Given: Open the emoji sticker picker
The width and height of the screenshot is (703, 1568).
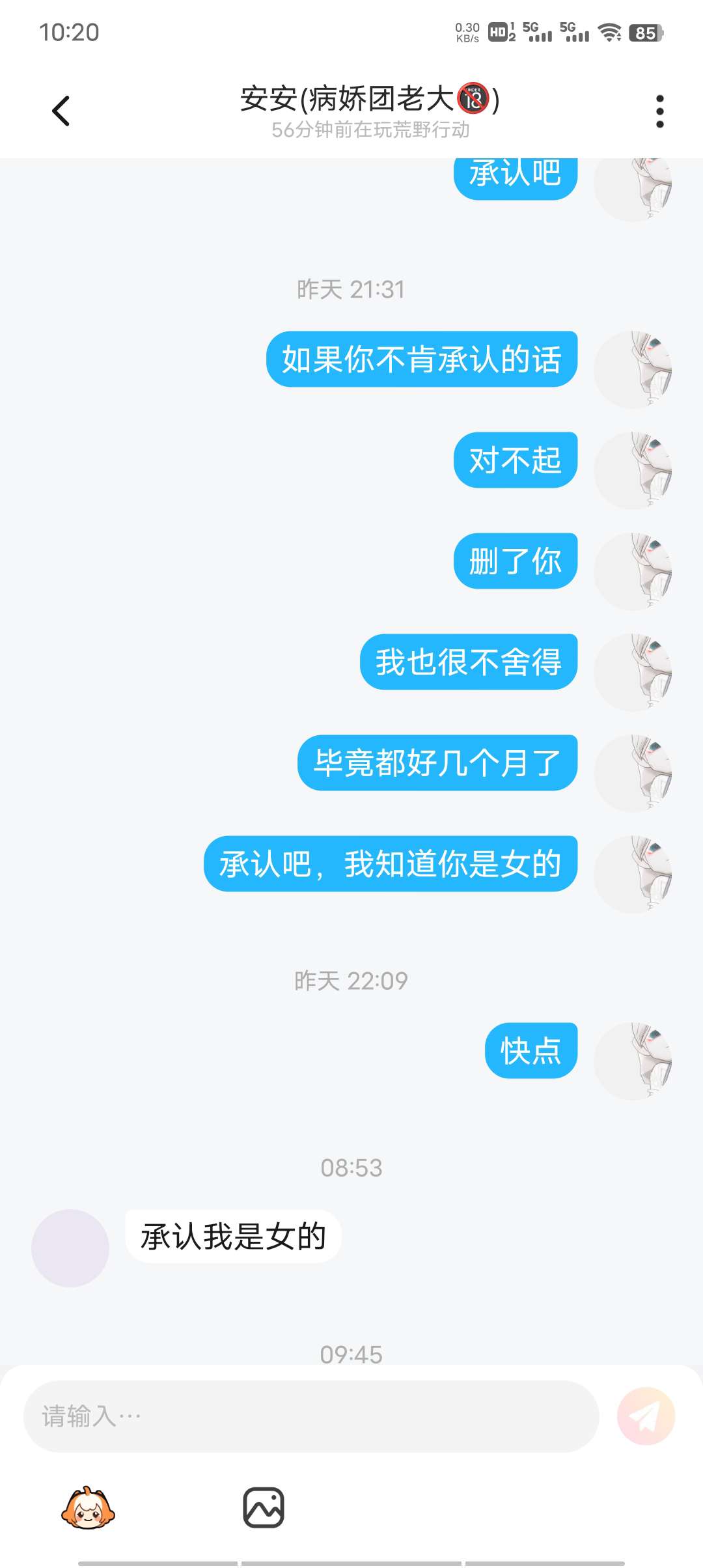Looking at the screenshot, I should click(x=88, y=1507).
